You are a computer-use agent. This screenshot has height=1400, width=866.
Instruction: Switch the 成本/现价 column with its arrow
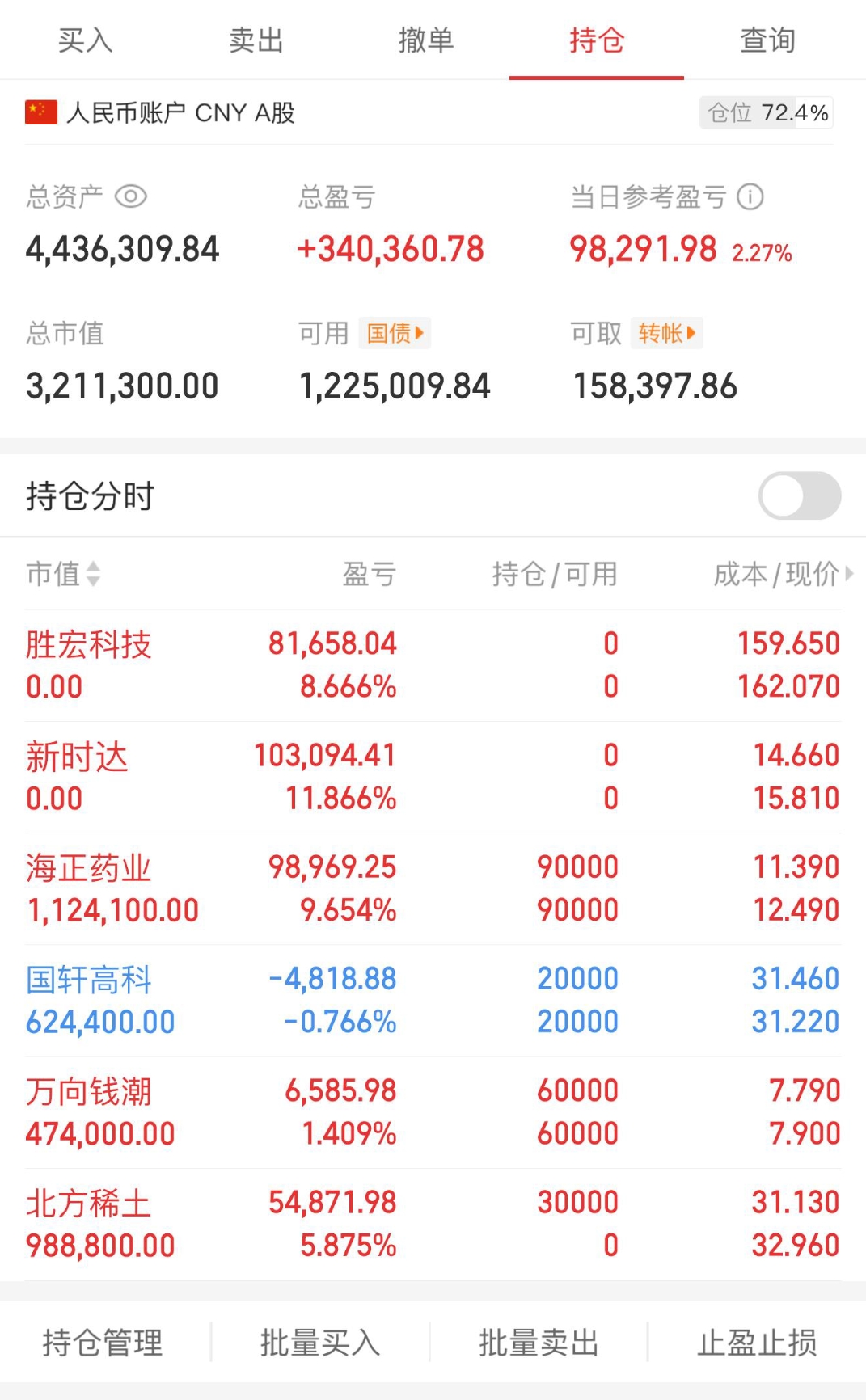pyautogui.click(x=849, y=574)
